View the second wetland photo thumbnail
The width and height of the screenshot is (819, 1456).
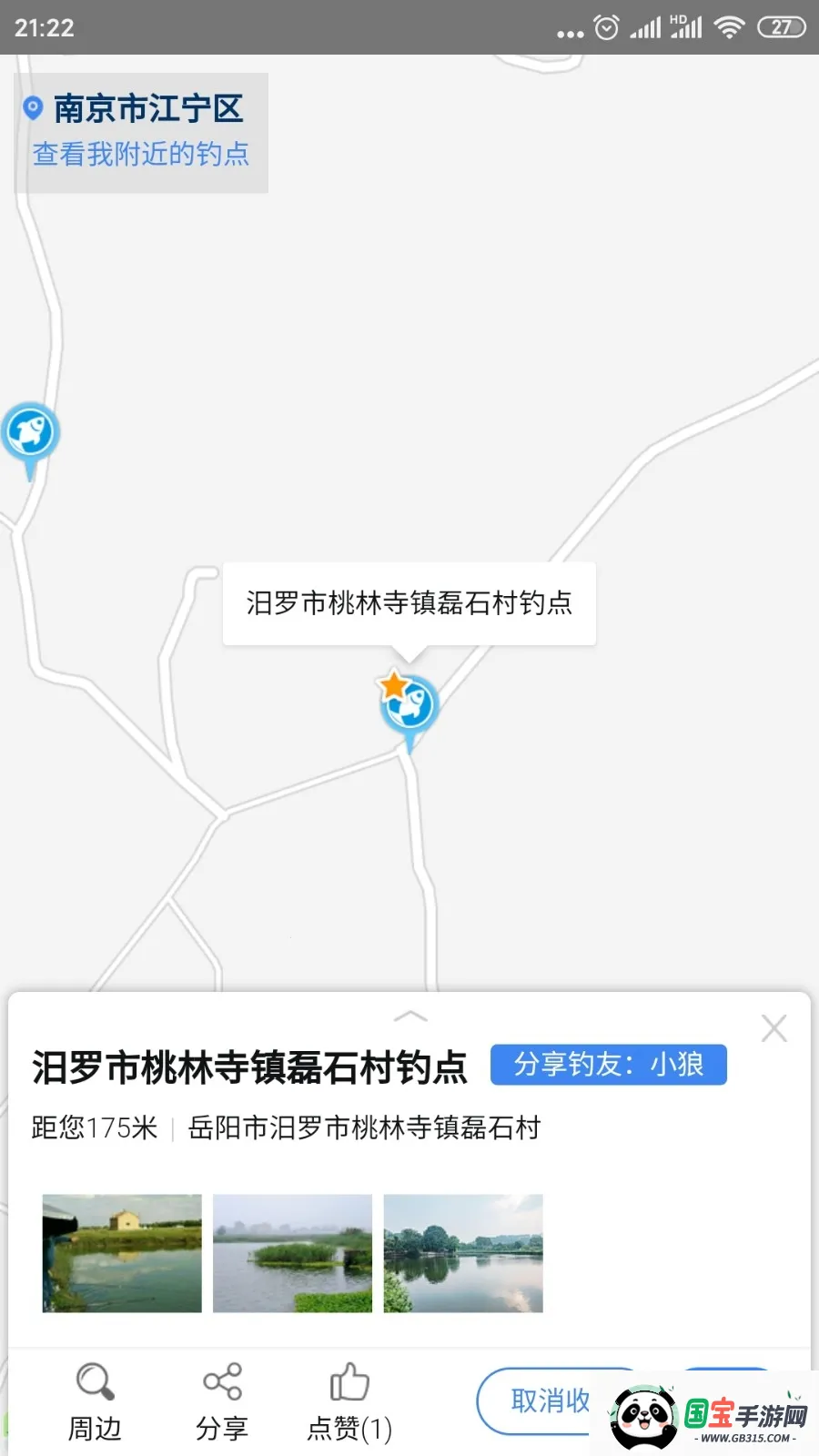291,1253
